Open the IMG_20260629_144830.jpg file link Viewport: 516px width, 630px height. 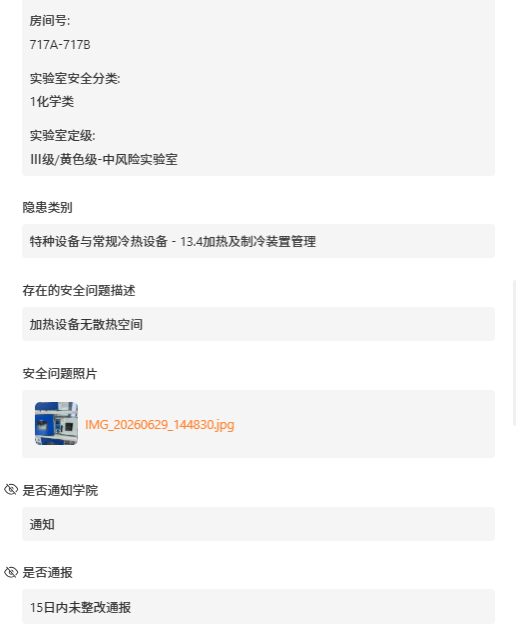(x=160, y=424)
